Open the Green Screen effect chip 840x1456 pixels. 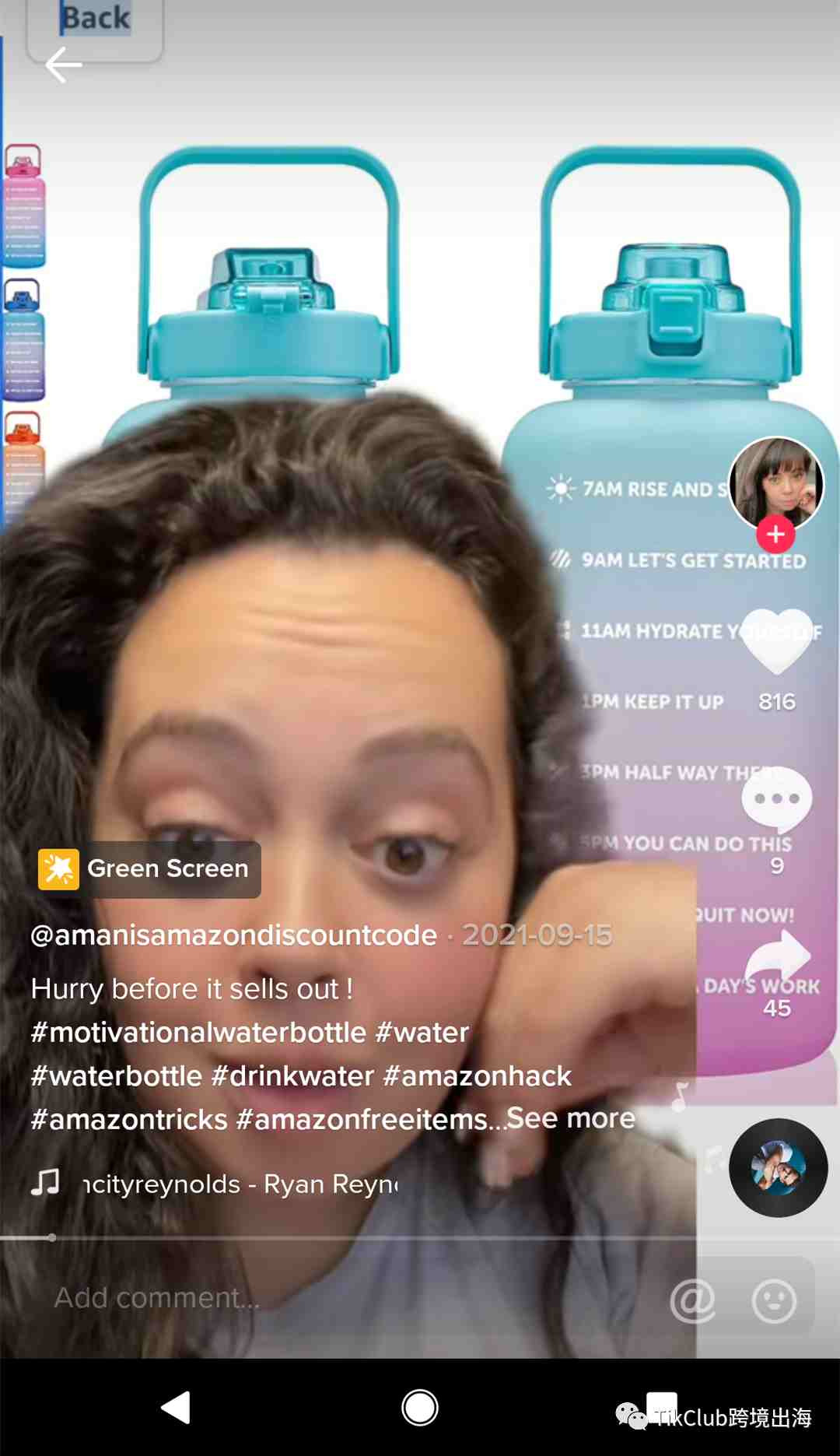[x=149, y=869]
